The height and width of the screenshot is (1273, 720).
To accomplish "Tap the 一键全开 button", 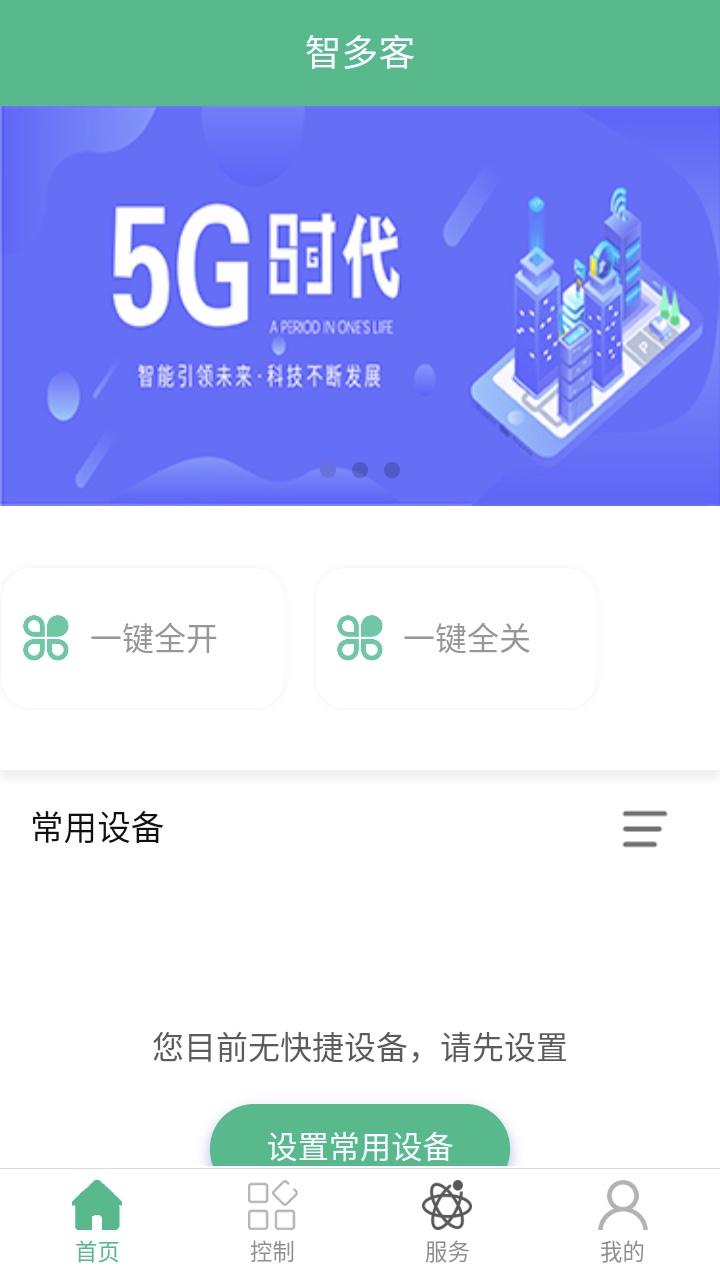I will [x=143, y=638].
